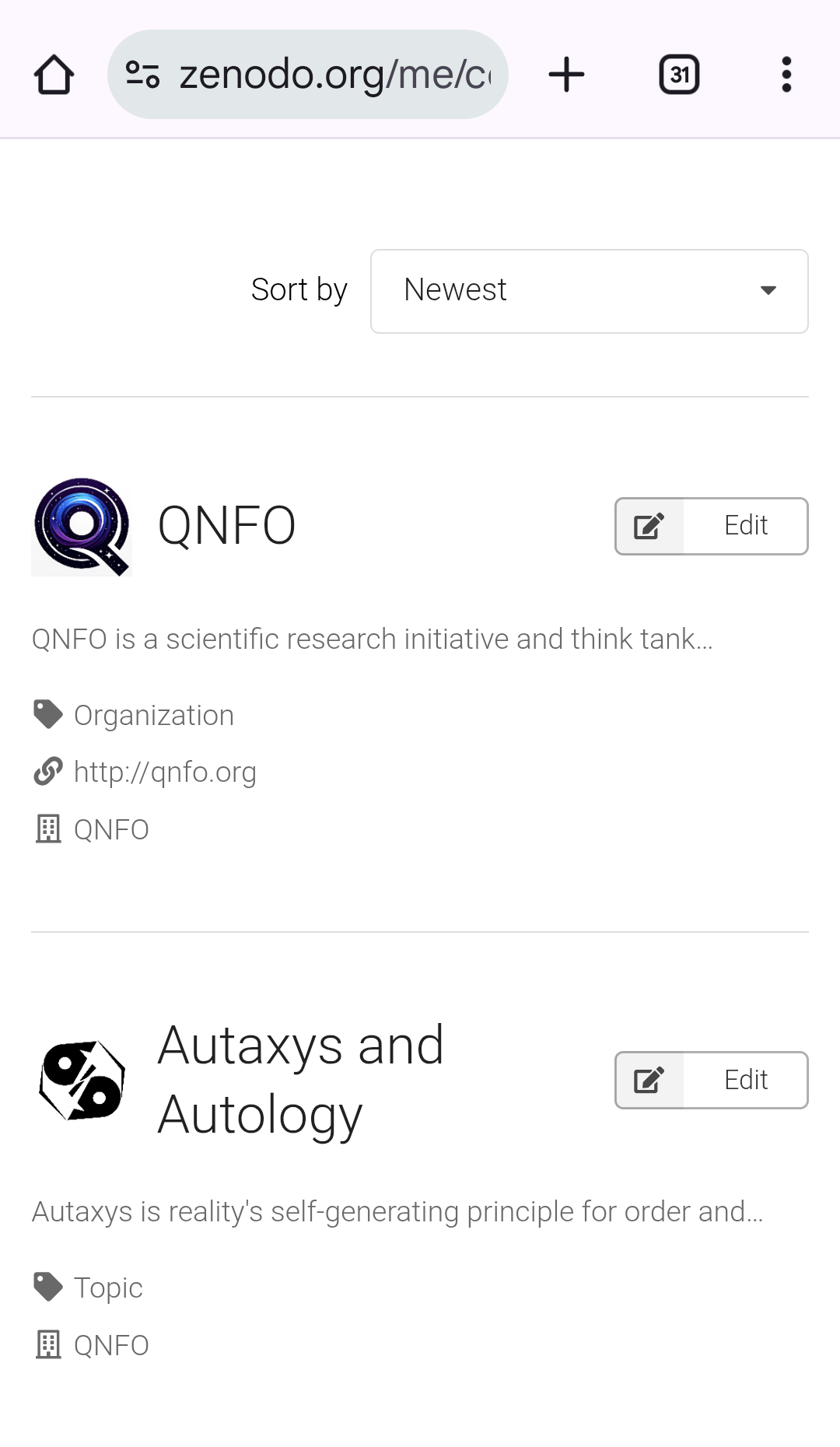Edit the Autaxys and Autology community
Image resolution: width=840 pixels, height=1447 pixels.
point(711,1080)
